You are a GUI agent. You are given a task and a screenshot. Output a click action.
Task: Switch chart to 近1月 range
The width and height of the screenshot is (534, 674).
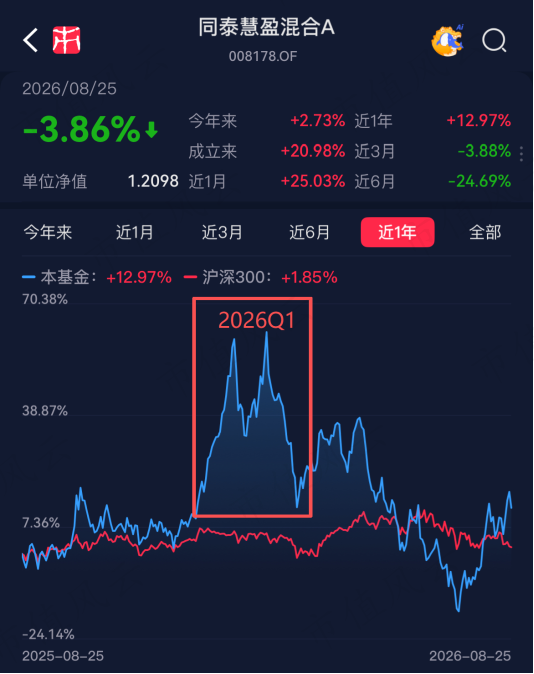point(135,233)
